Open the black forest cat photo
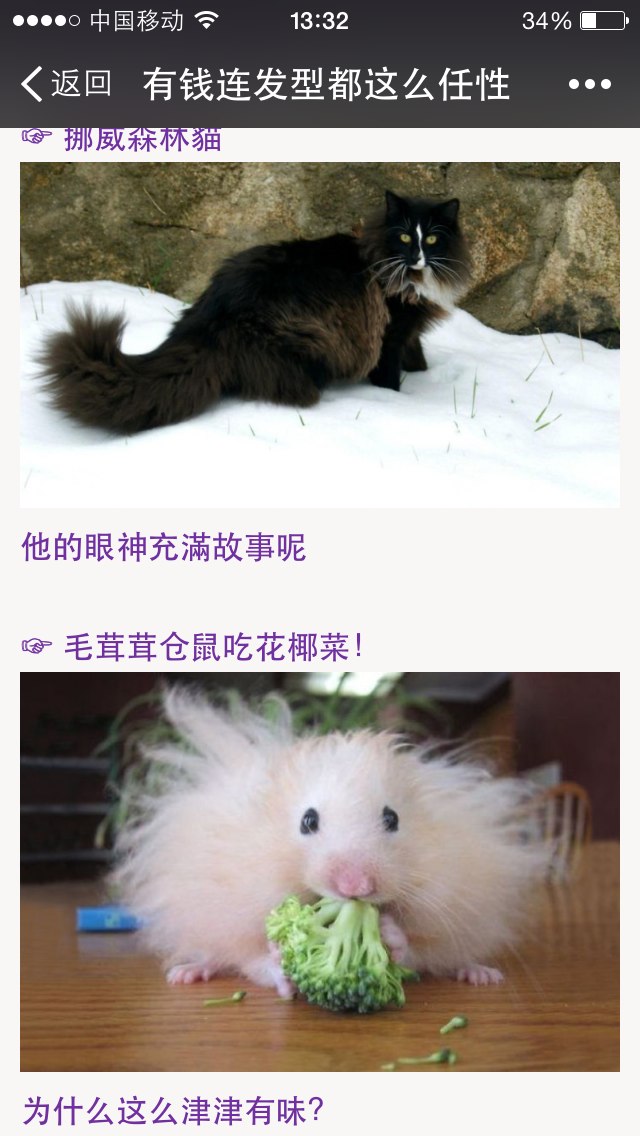 [320, 334]
